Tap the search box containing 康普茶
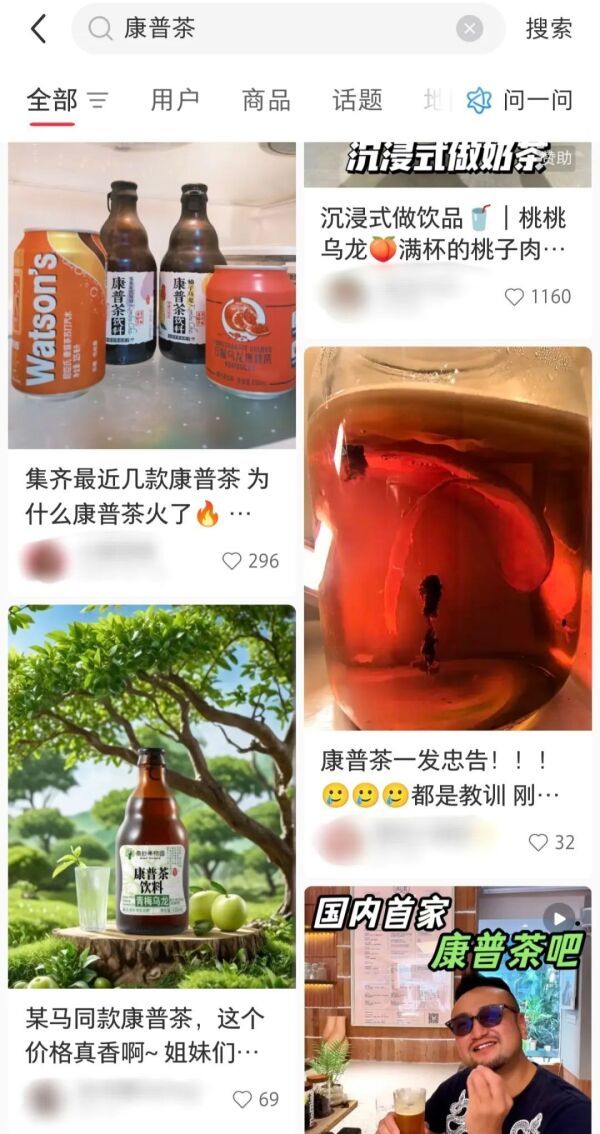600x1134 pixels. click(270, 29)
